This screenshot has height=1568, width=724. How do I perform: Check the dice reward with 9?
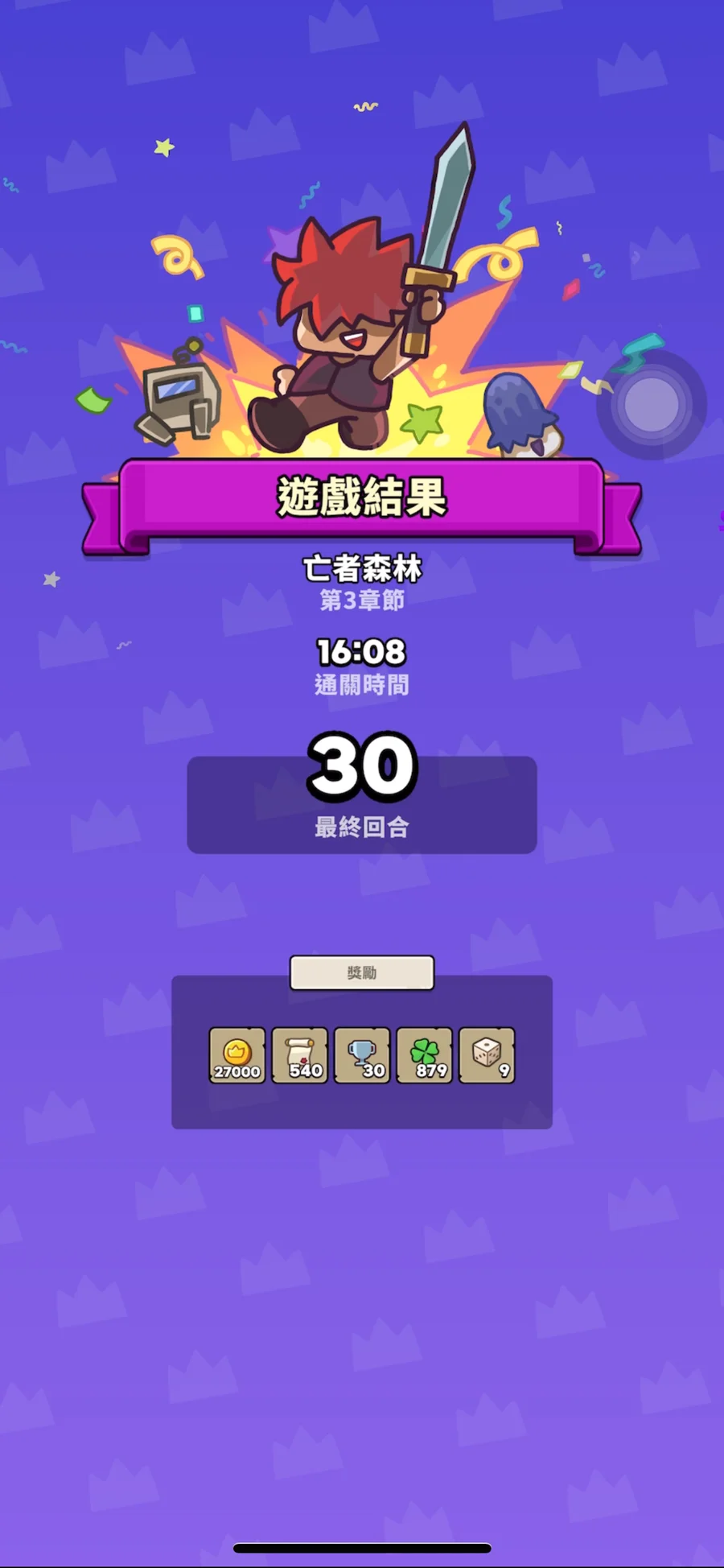pyautogui.click(x=487, y=1055)
